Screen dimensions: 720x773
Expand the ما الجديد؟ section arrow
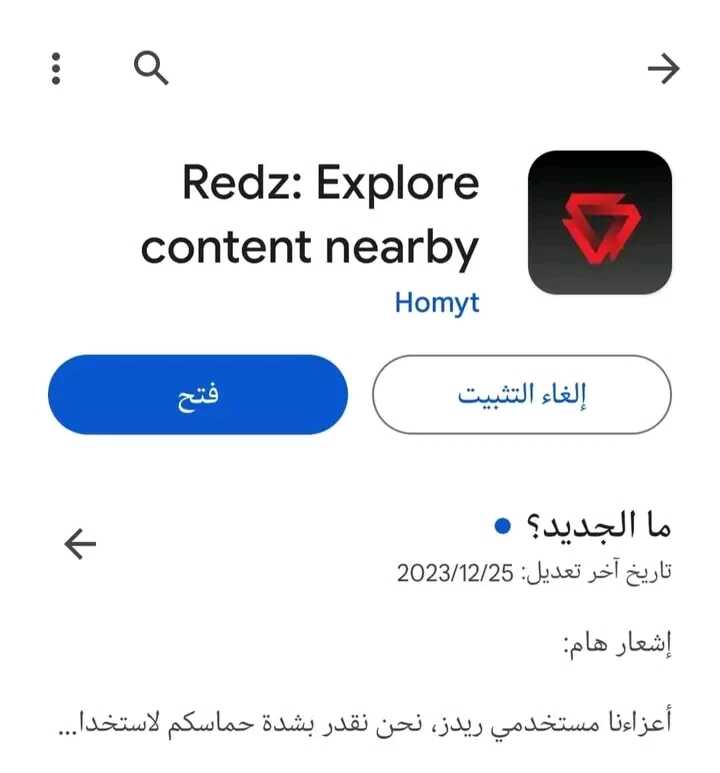80,543
